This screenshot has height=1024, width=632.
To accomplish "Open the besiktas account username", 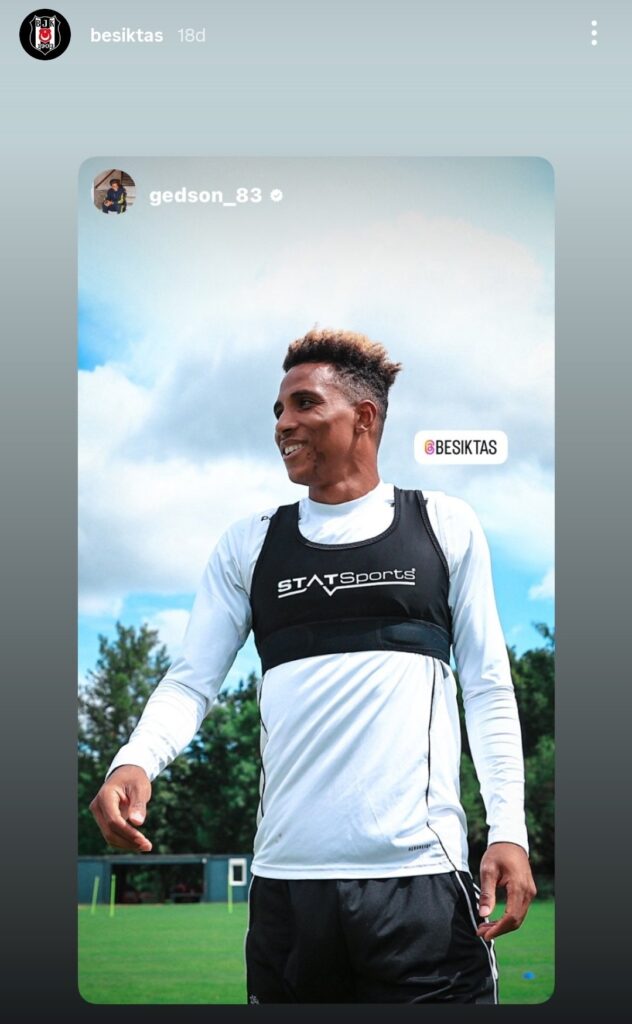I will point(126,35).
